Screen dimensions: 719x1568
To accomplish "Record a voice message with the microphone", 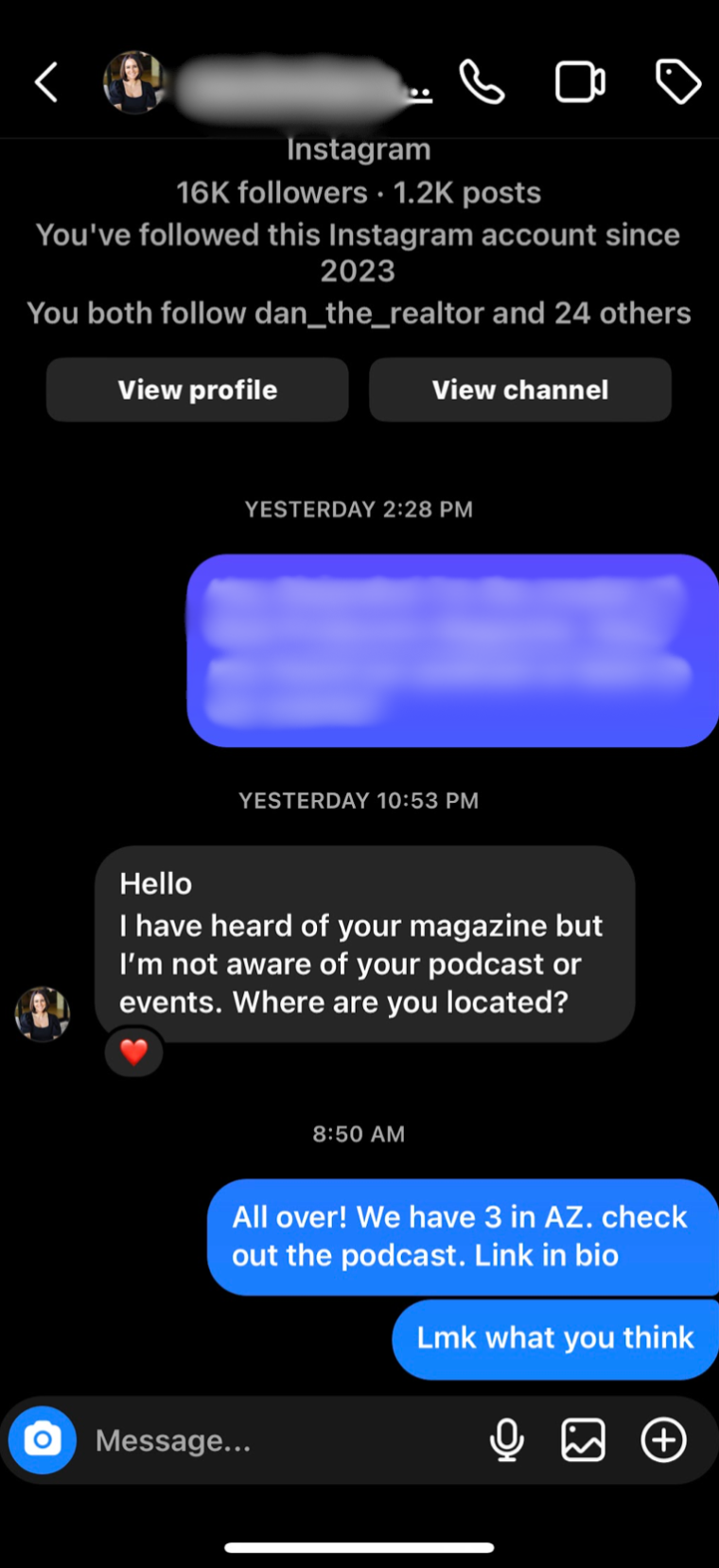I will (506, 1439).
